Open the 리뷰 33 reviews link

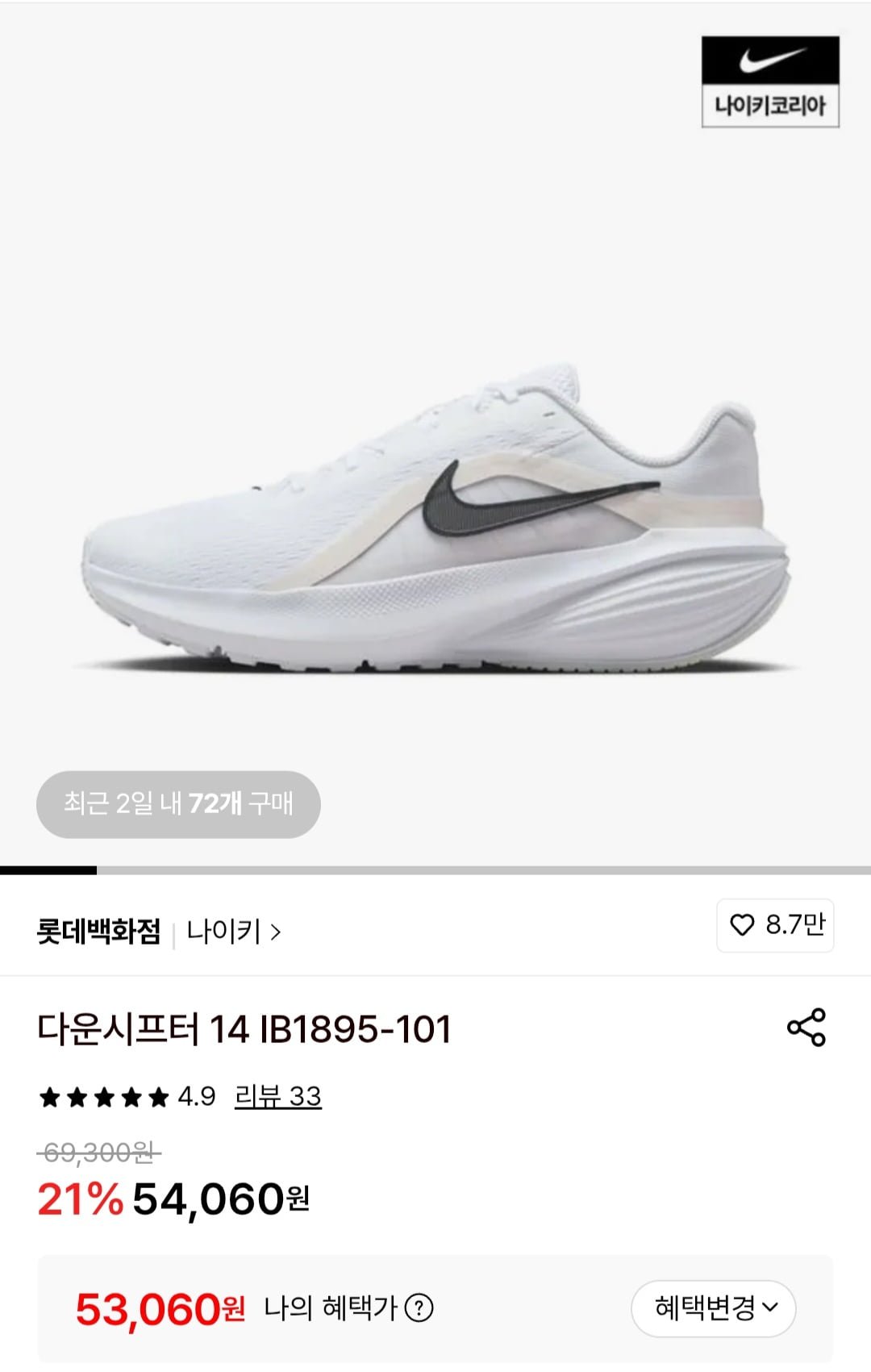[x=277, y=1096]
